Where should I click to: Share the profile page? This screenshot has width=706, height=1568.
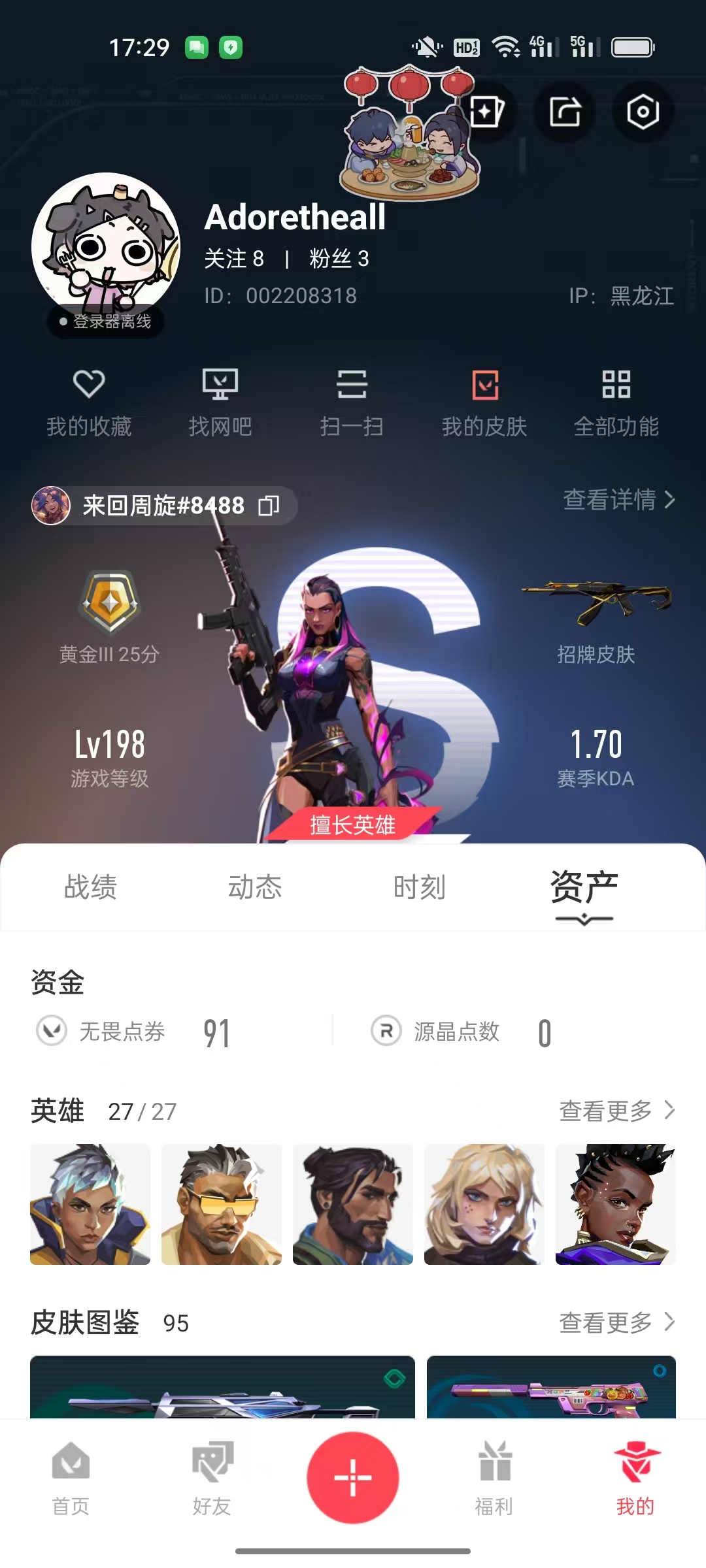pos(565,112)
